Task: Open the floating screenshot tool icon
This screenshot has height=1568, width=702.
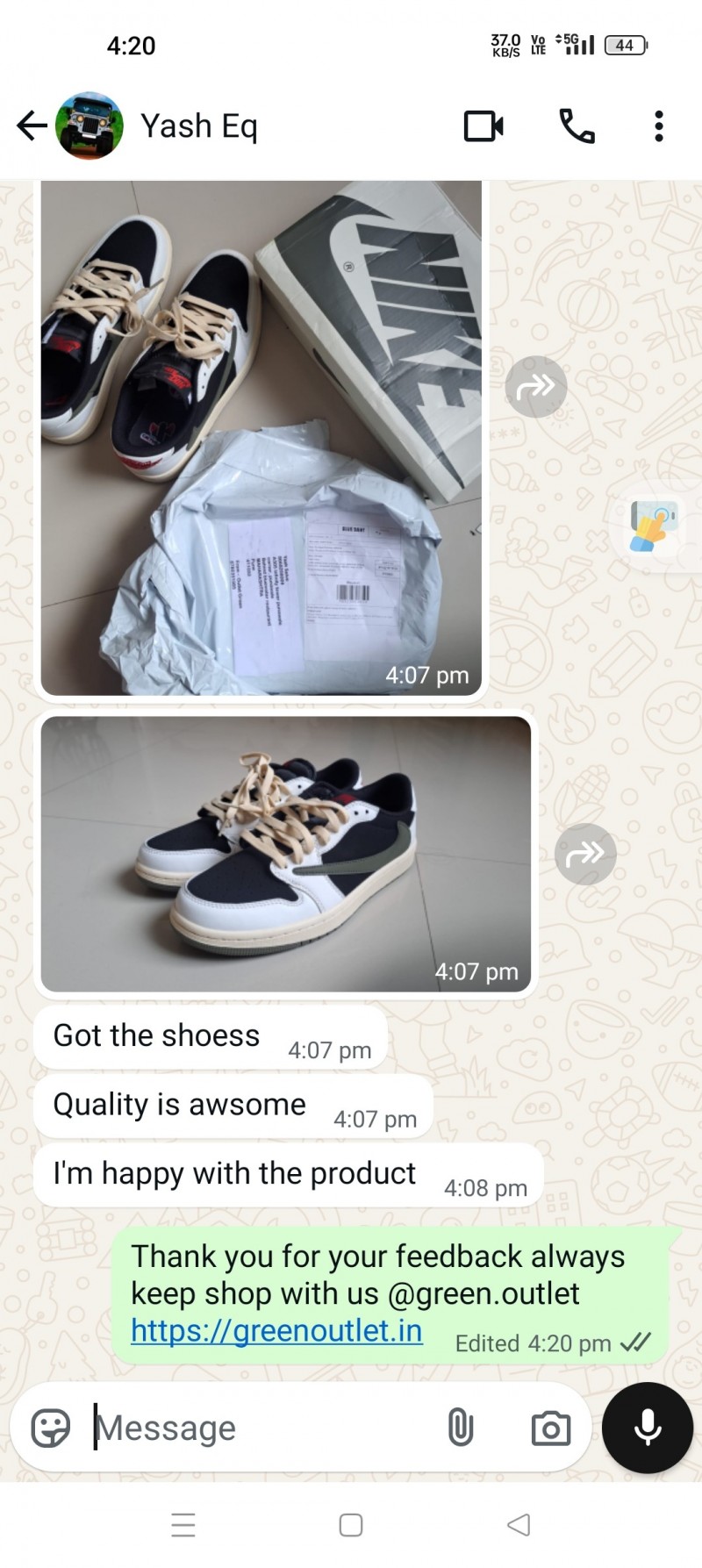Action: point(654,526)
